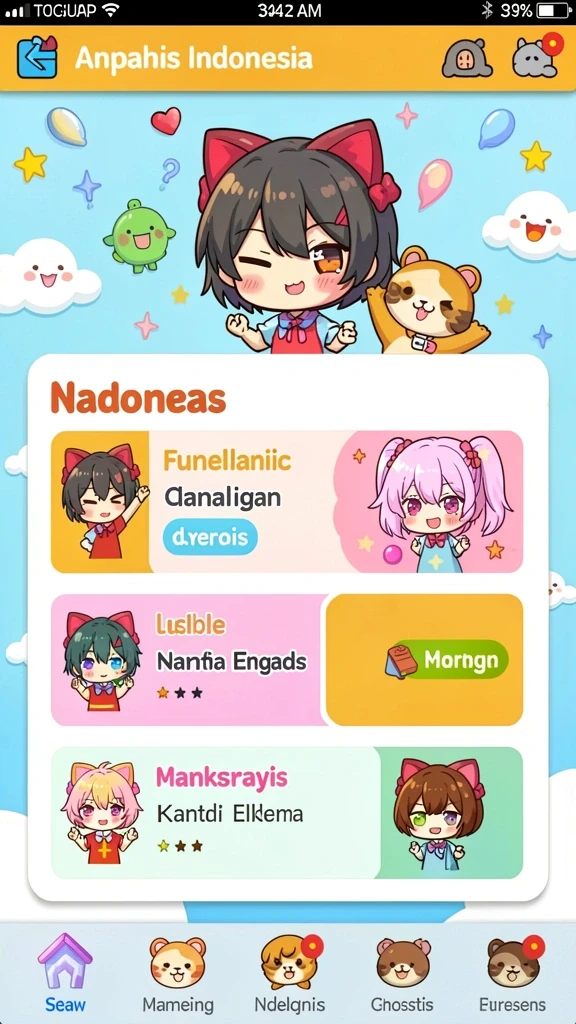This screenshot has height=1024, width=576.
Task: Open the gray mascot icon in header
Action: tap(465, 58)
